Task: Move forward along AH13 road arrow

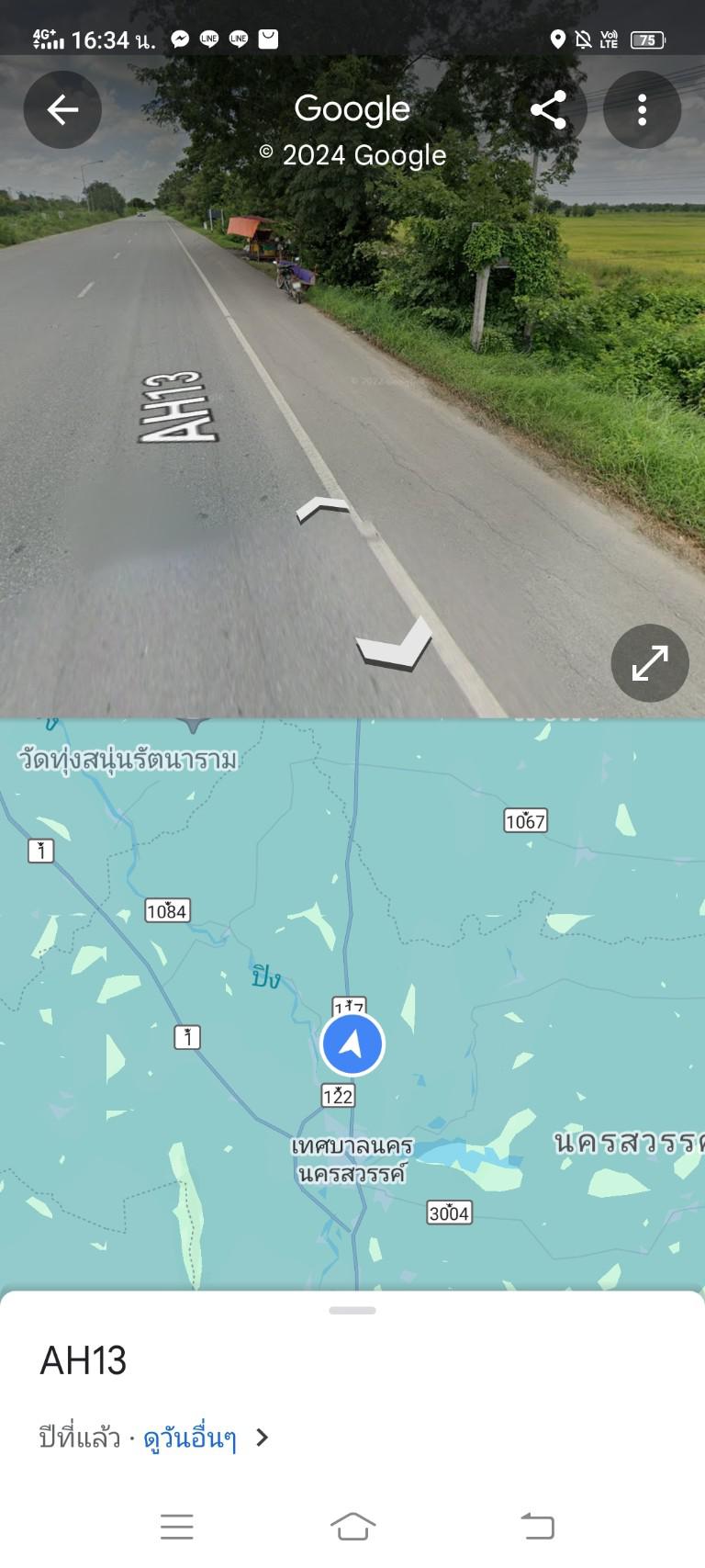Action: click(x=322, y=509)
